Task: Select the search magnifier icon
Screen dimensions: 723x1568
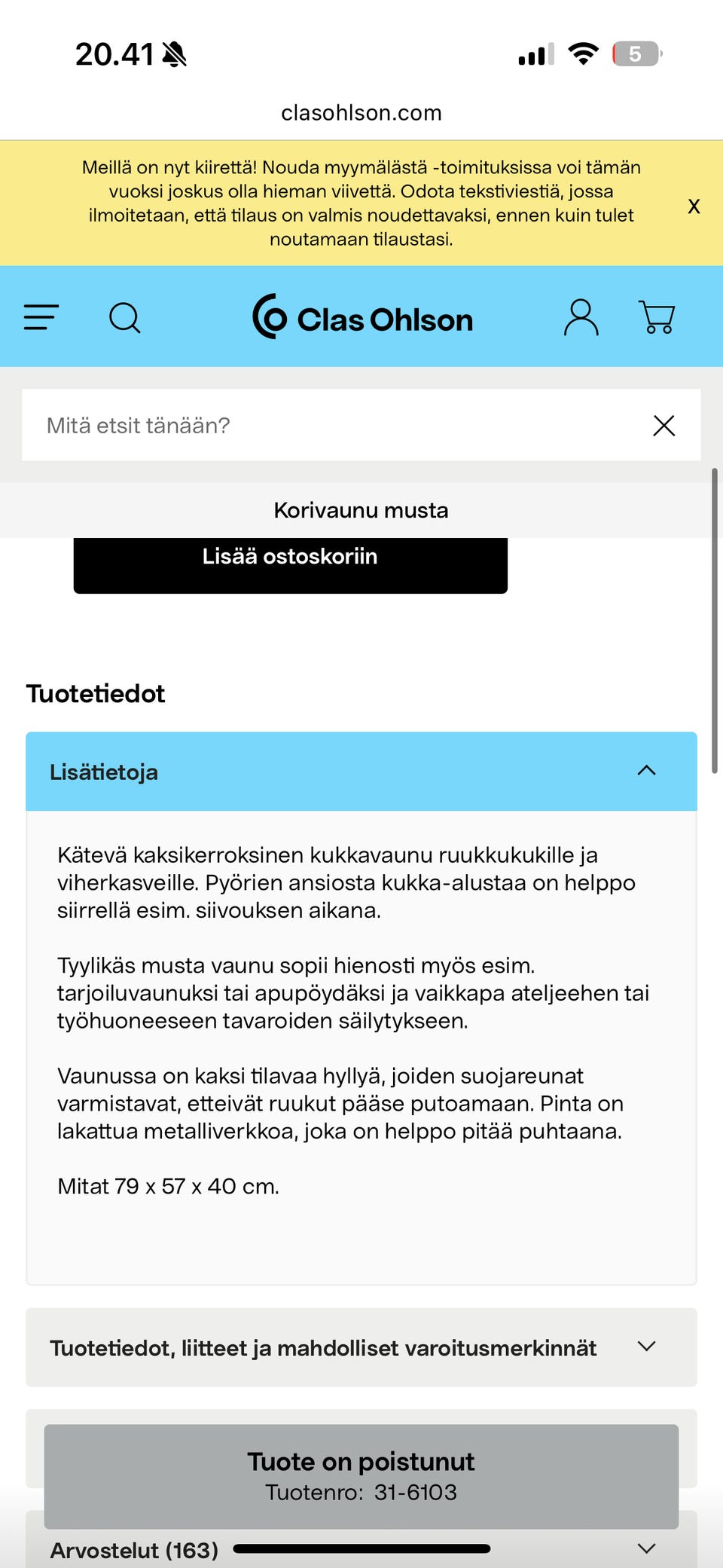Action: [x=125, y=317]
